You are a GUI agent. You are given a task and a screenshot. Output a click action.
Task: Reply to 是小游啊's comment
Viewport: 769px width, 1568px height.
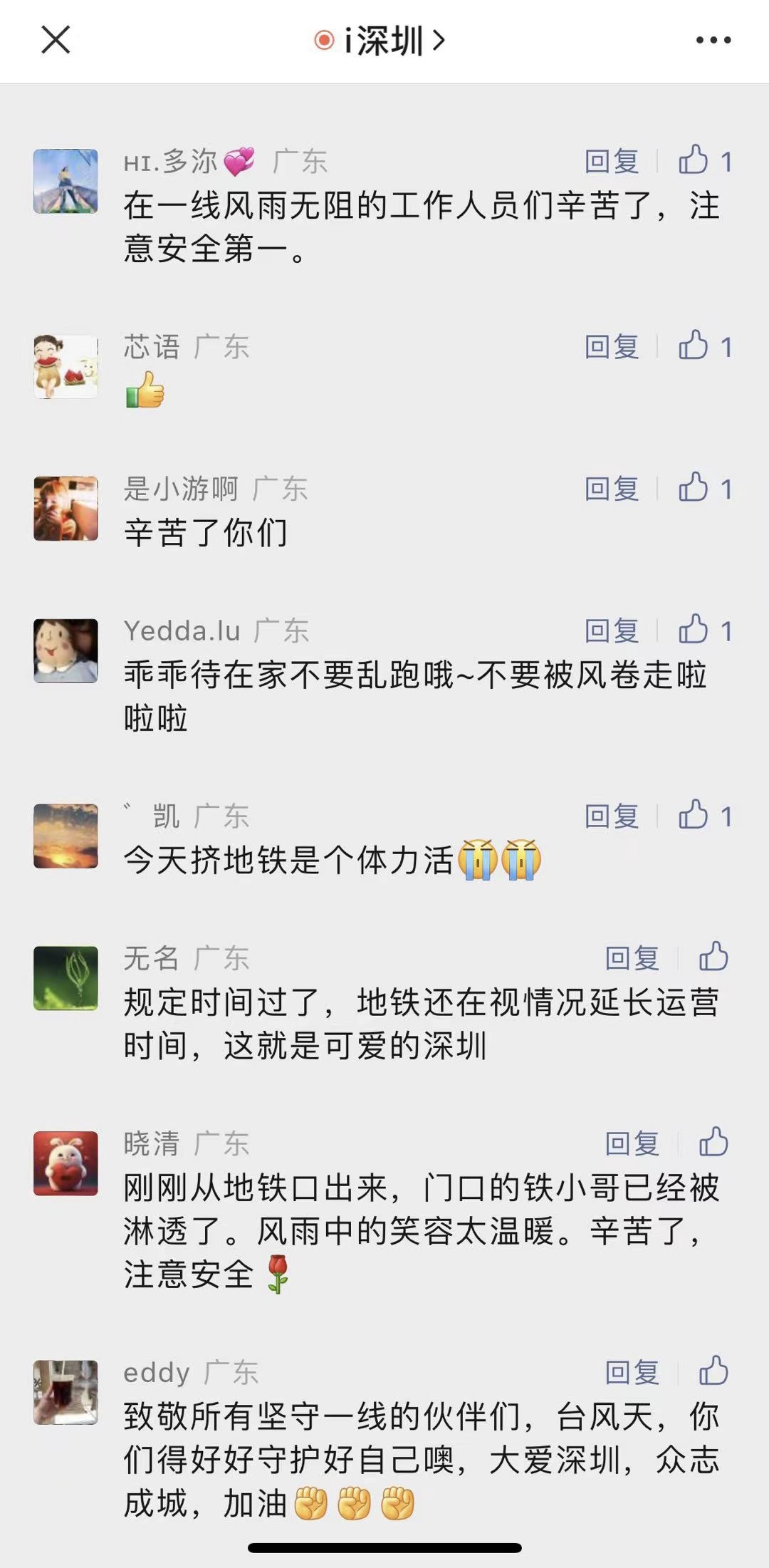click(x=612, y=489)
